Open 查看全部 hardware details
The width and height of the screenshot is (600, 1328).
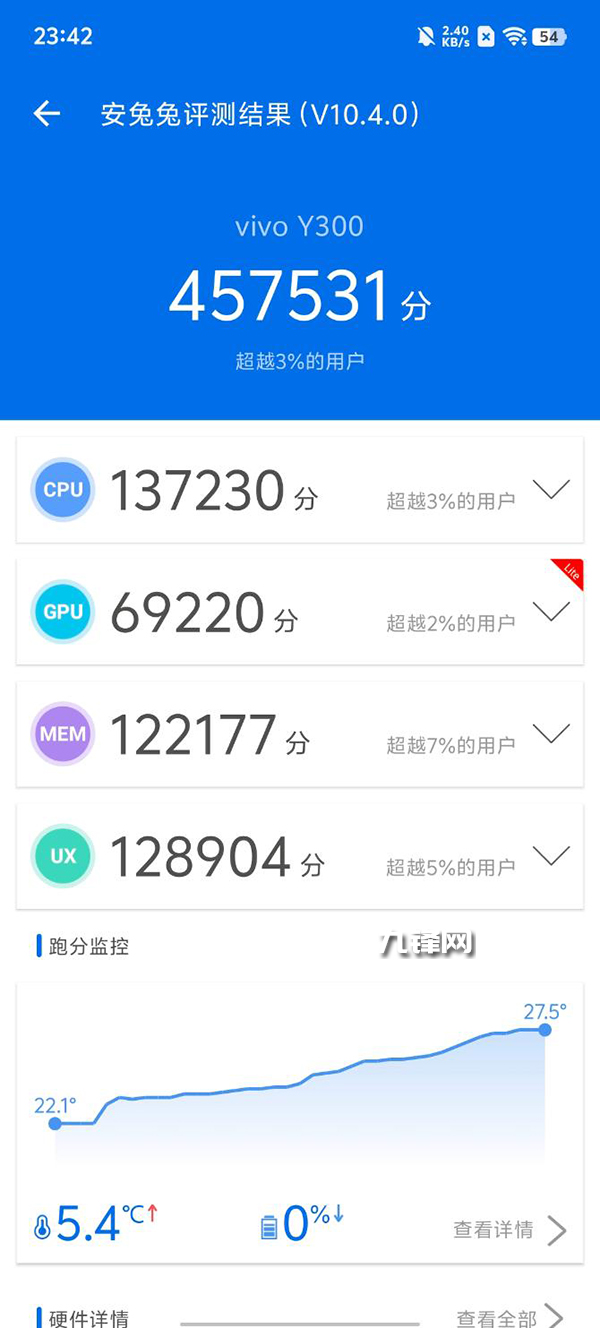[x=510, y=1317]
